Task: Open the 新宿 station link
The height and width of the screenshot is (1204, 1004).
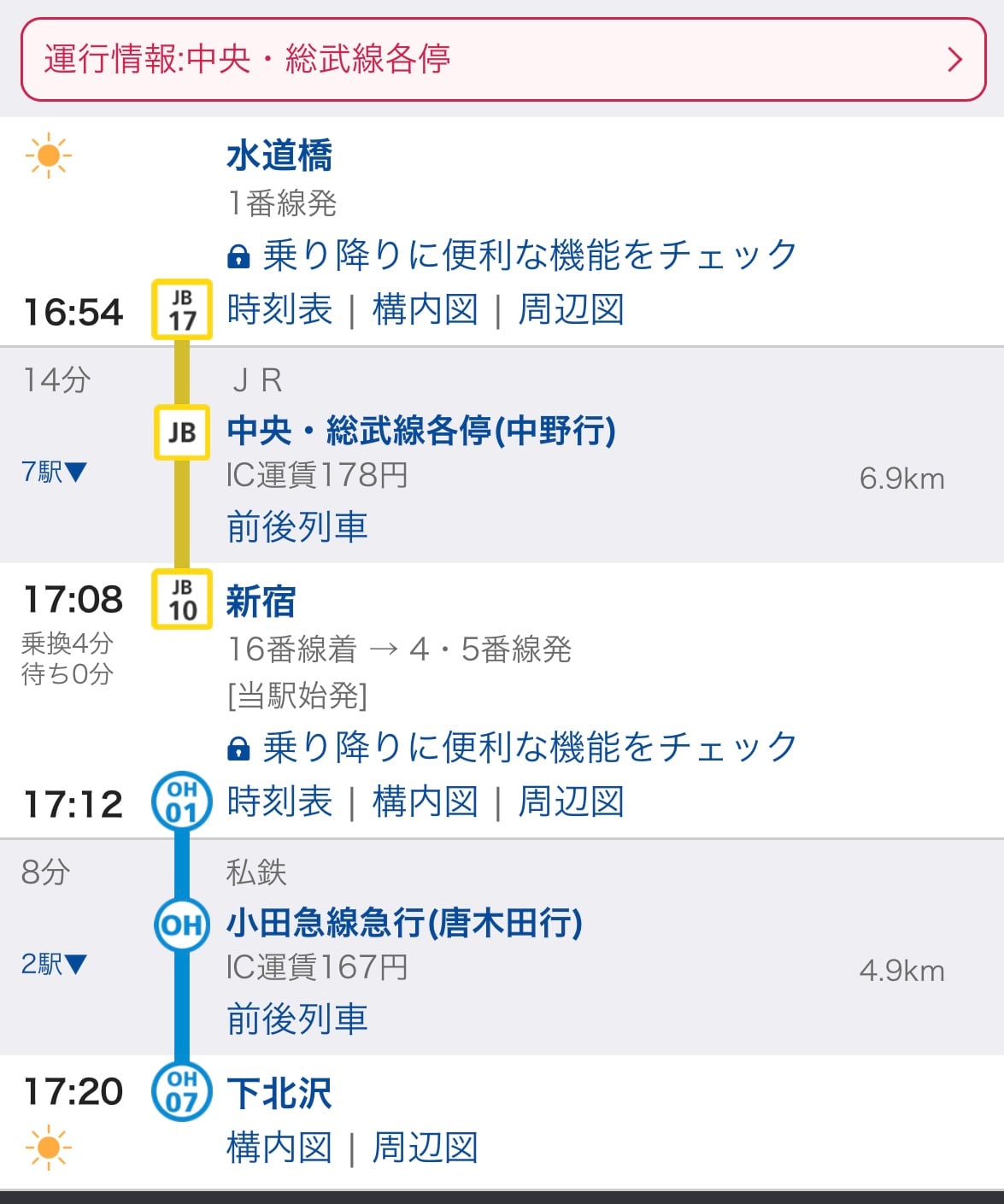Action: (261, 602)
